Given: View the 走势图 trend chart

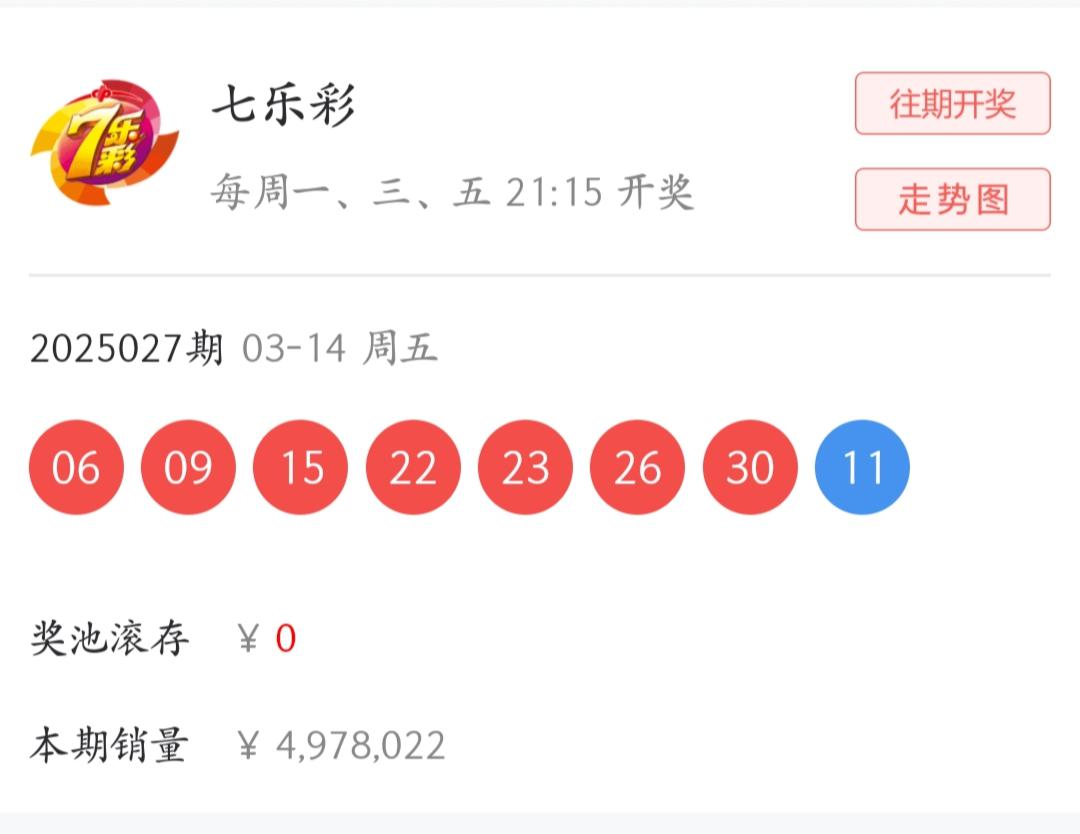Looking at the screenshot, I should [952, 199].
